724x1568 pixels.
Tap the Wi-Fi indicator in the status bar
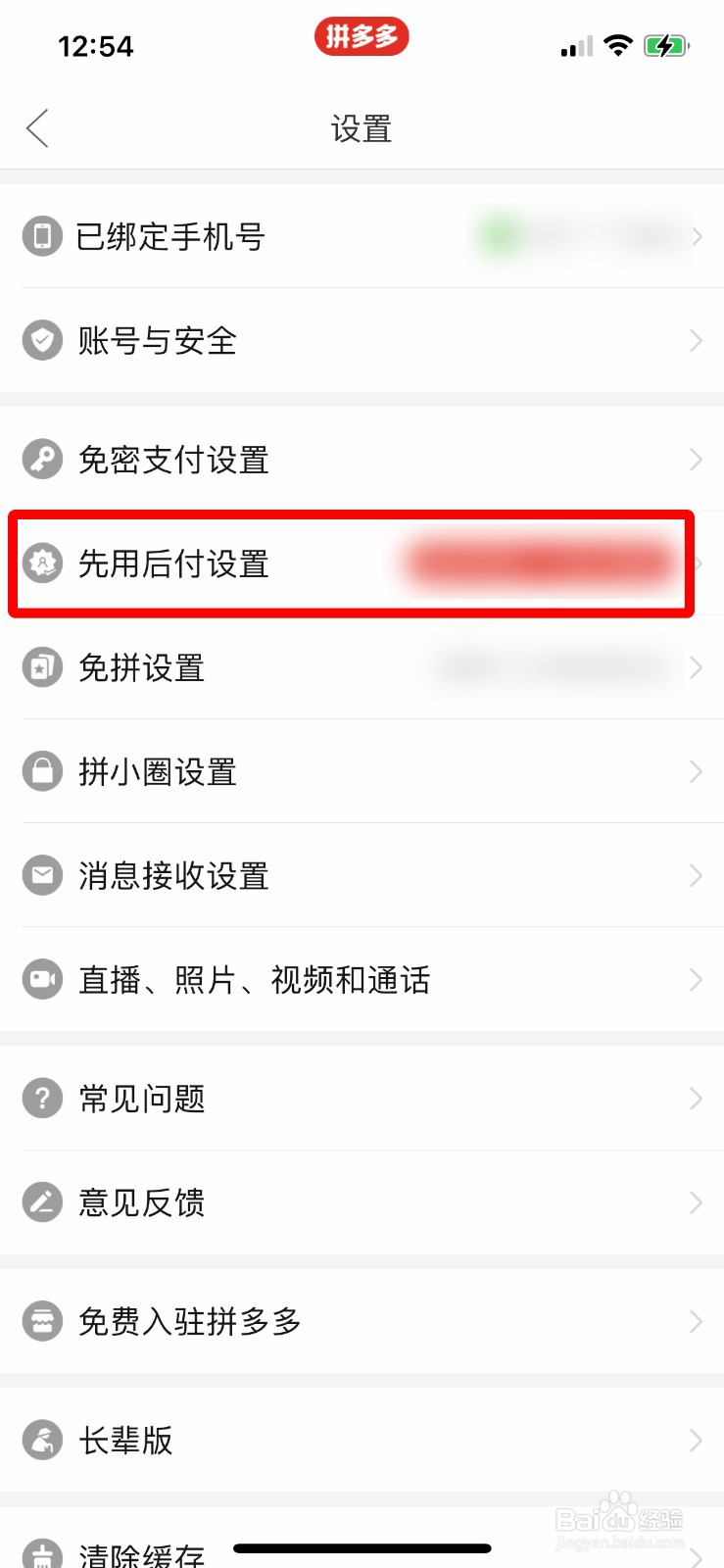coord(618,45)
